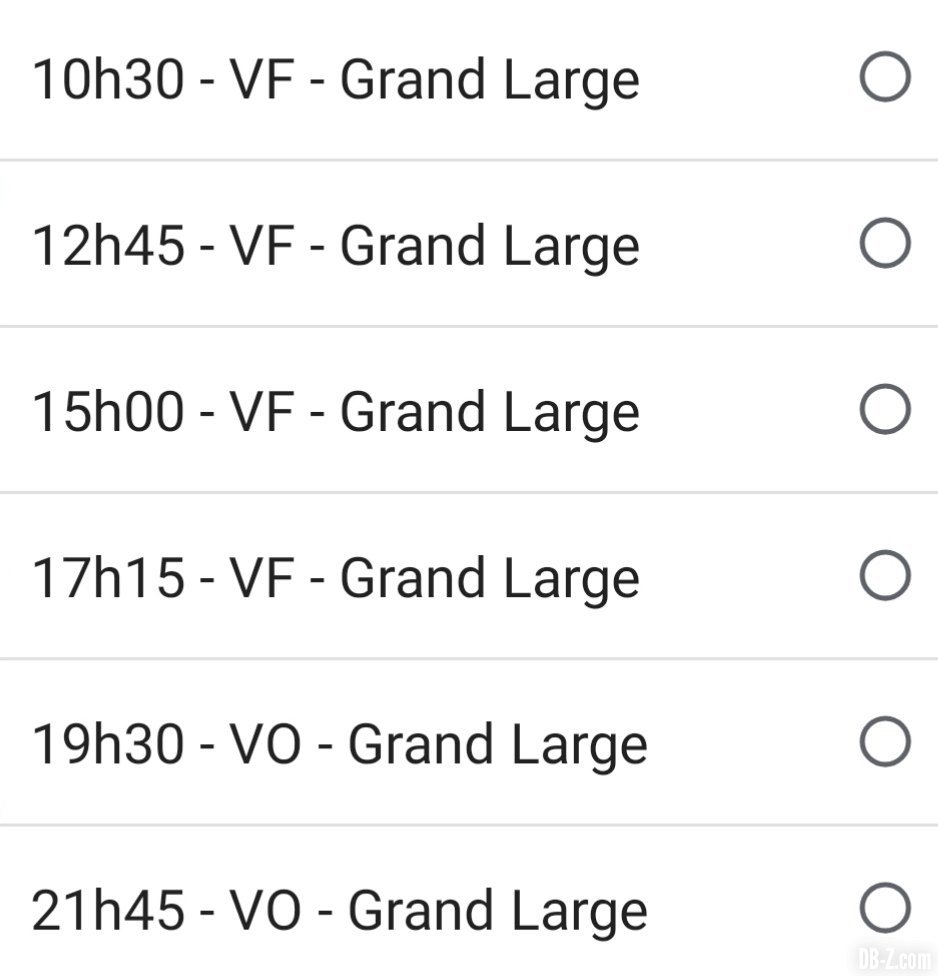938x976 pixels.
Task: Choose the 19h30 VO Grand Large screening
Action: [x=884, y=742]
